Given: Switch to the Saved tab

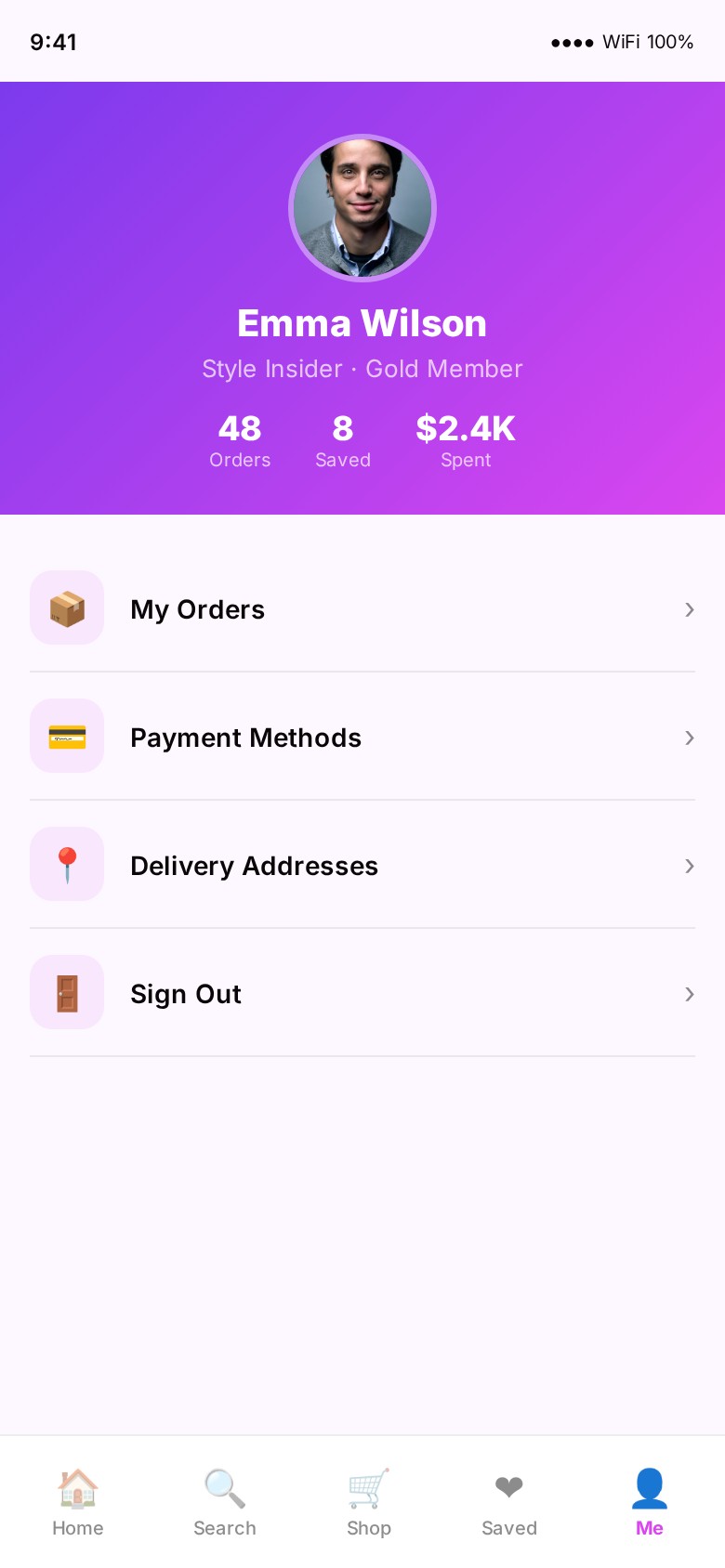Looking at the screenshot, I should pos(509,1501).
